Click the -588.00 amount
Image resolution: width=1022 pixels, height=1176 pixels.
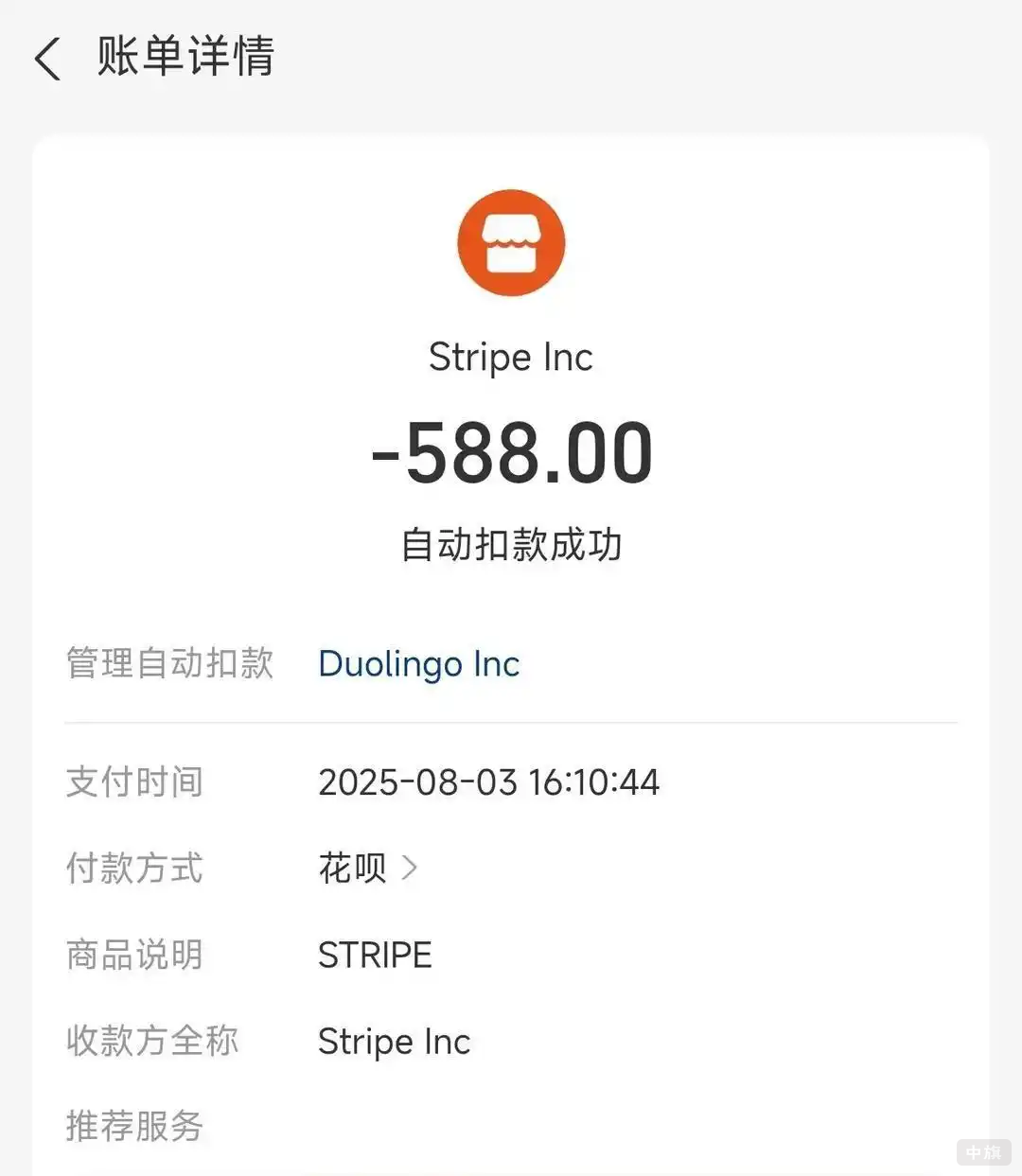click(511, 451)
